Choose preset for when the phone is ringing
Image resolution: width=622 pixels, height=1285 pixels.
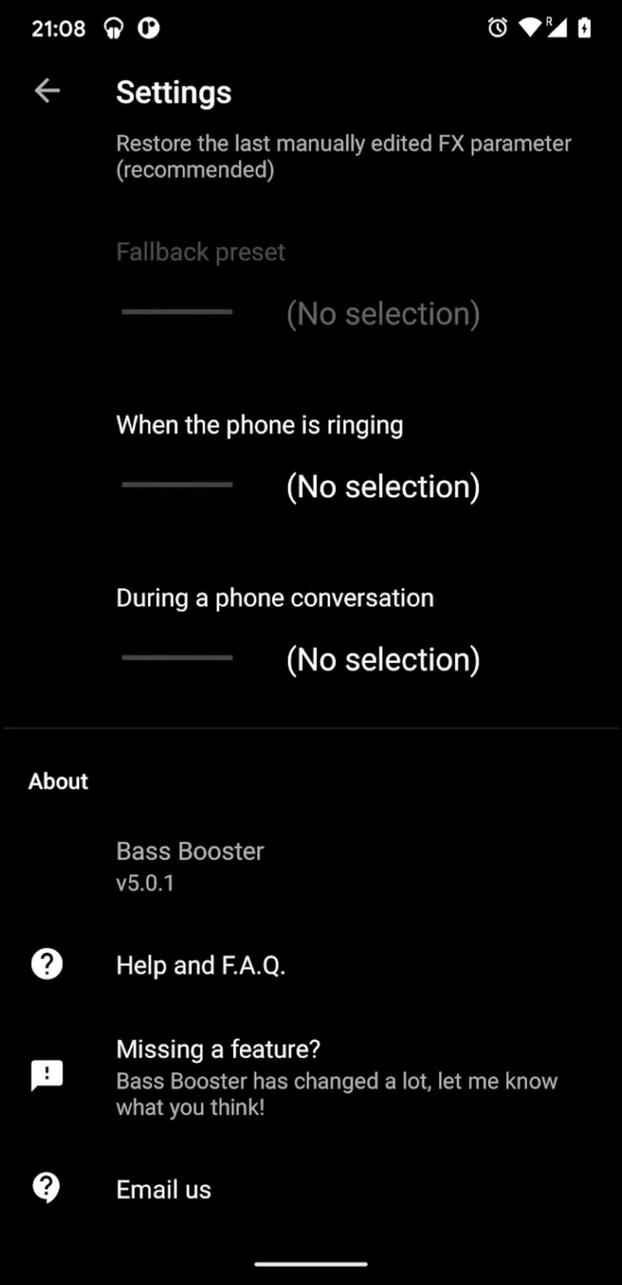(x=300, y=486)
